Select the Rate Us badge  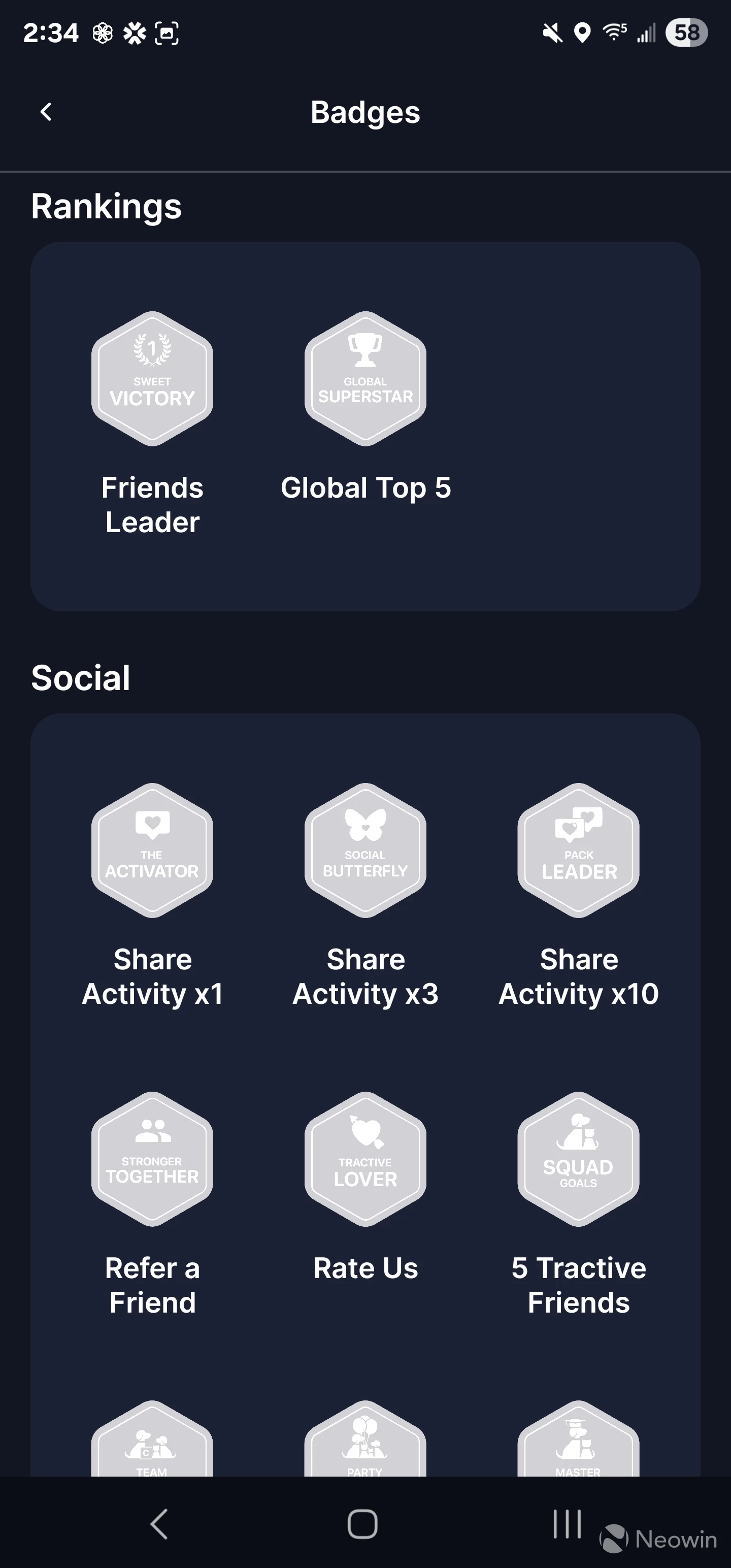[365, 1159]
